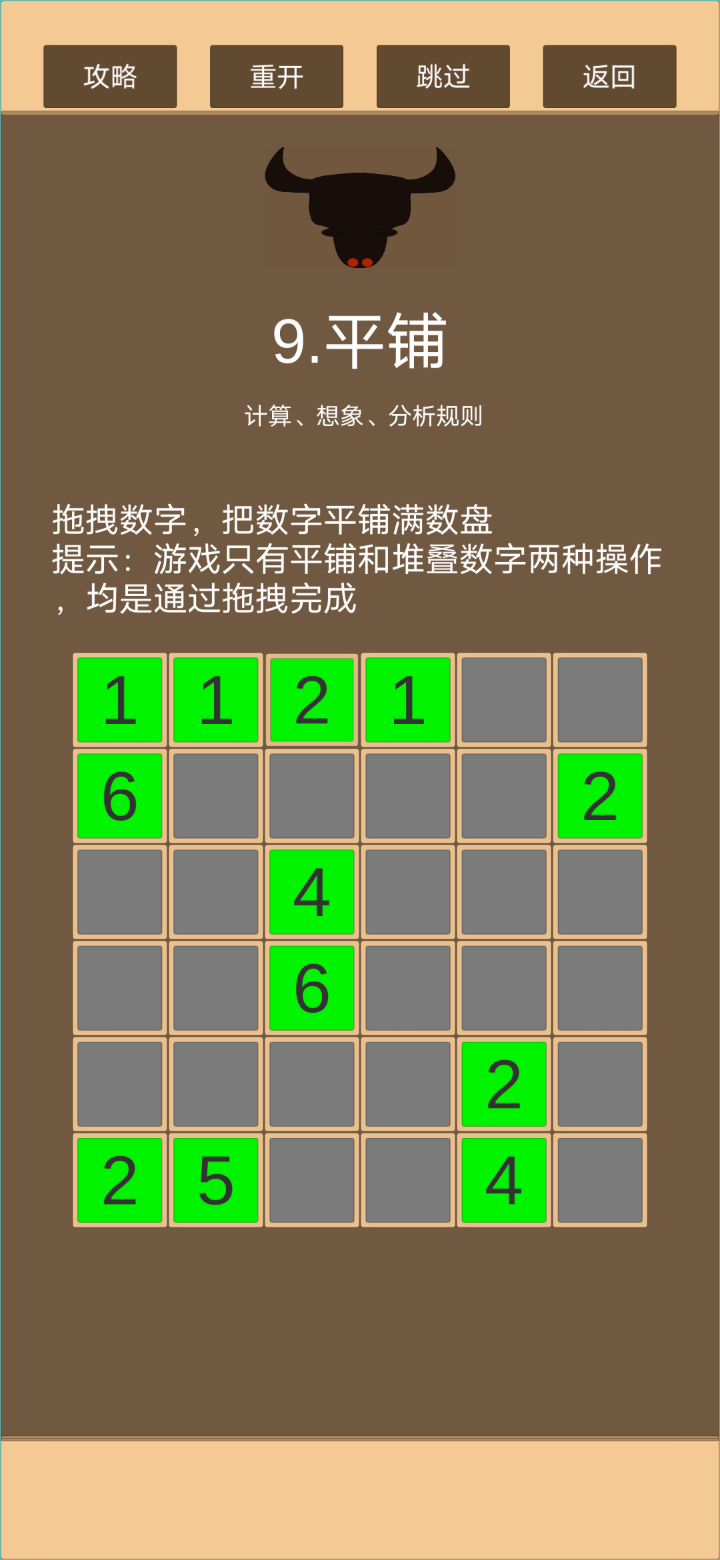Restart the puzzle with 重开
Image resolution: width=720 pixels, height=1560 pixels.
[x=276, y=76]
